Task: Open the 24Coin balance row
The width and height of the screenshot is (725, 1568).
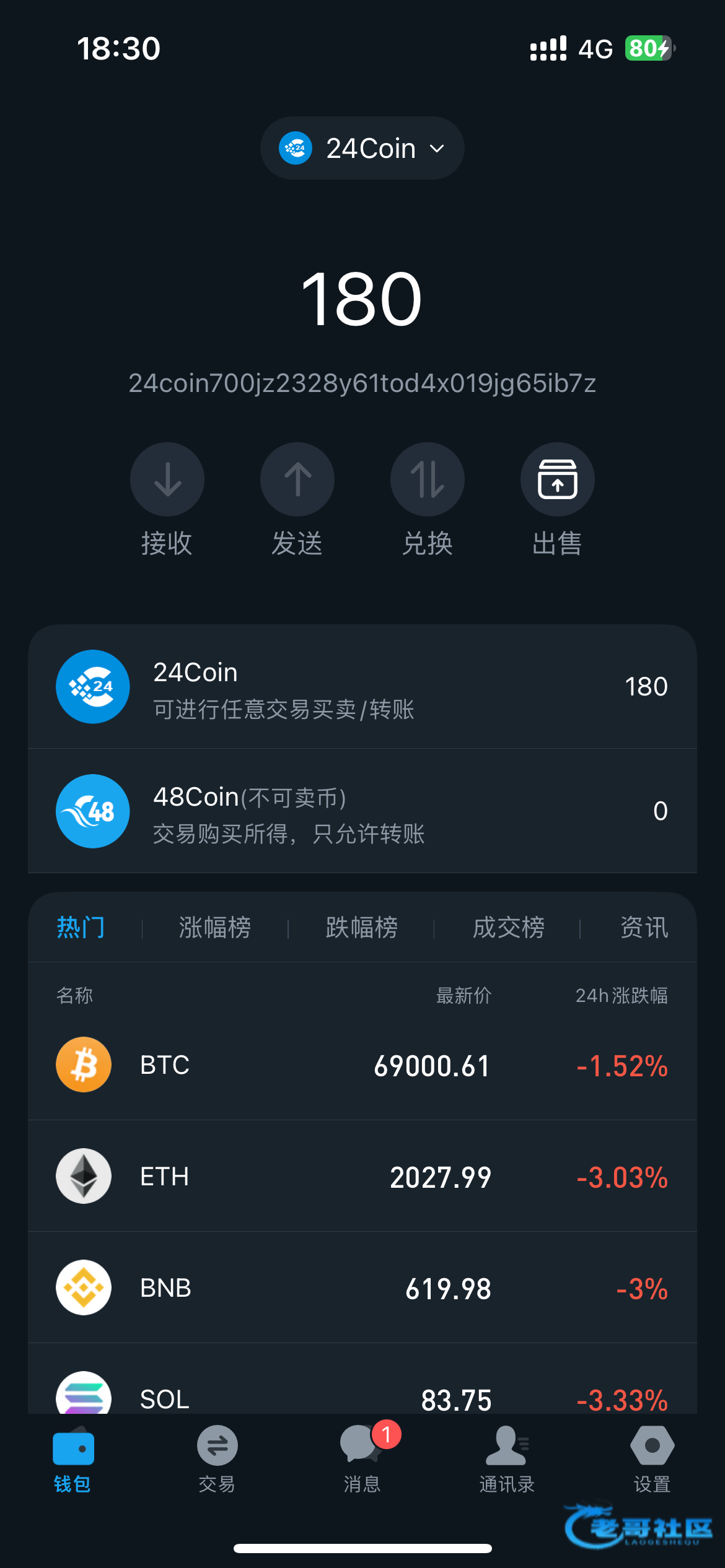Action: (x=362, y=687)
